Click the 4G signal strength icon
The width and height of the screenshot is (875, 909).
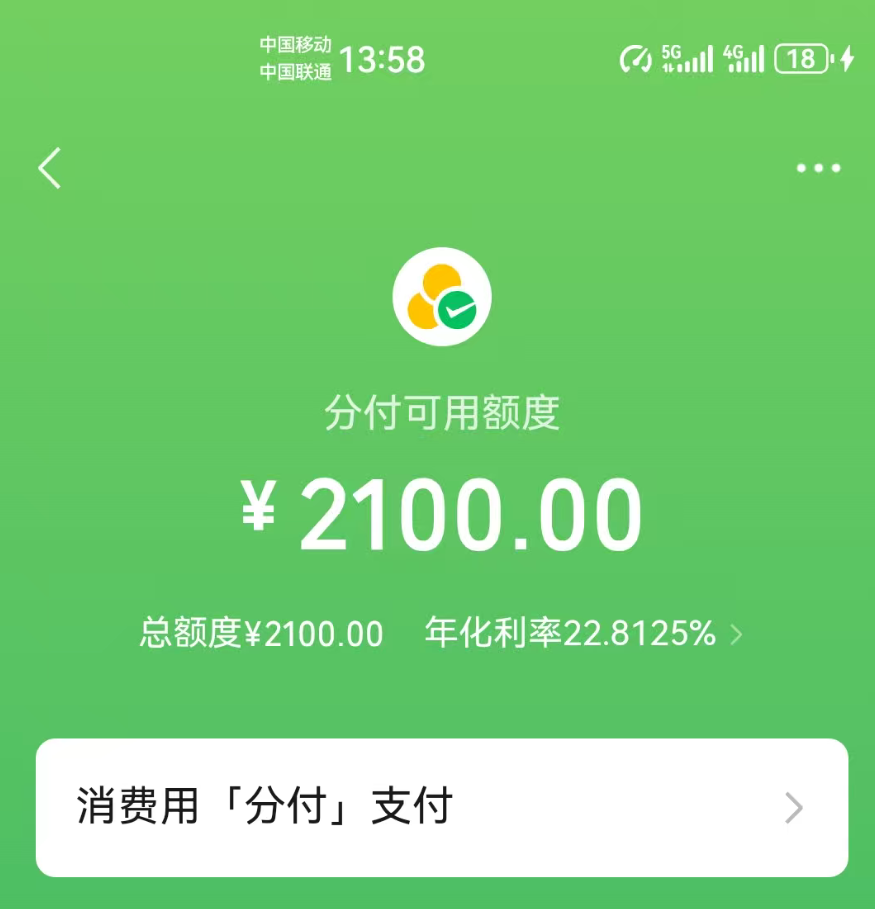(x=742, y=58)
